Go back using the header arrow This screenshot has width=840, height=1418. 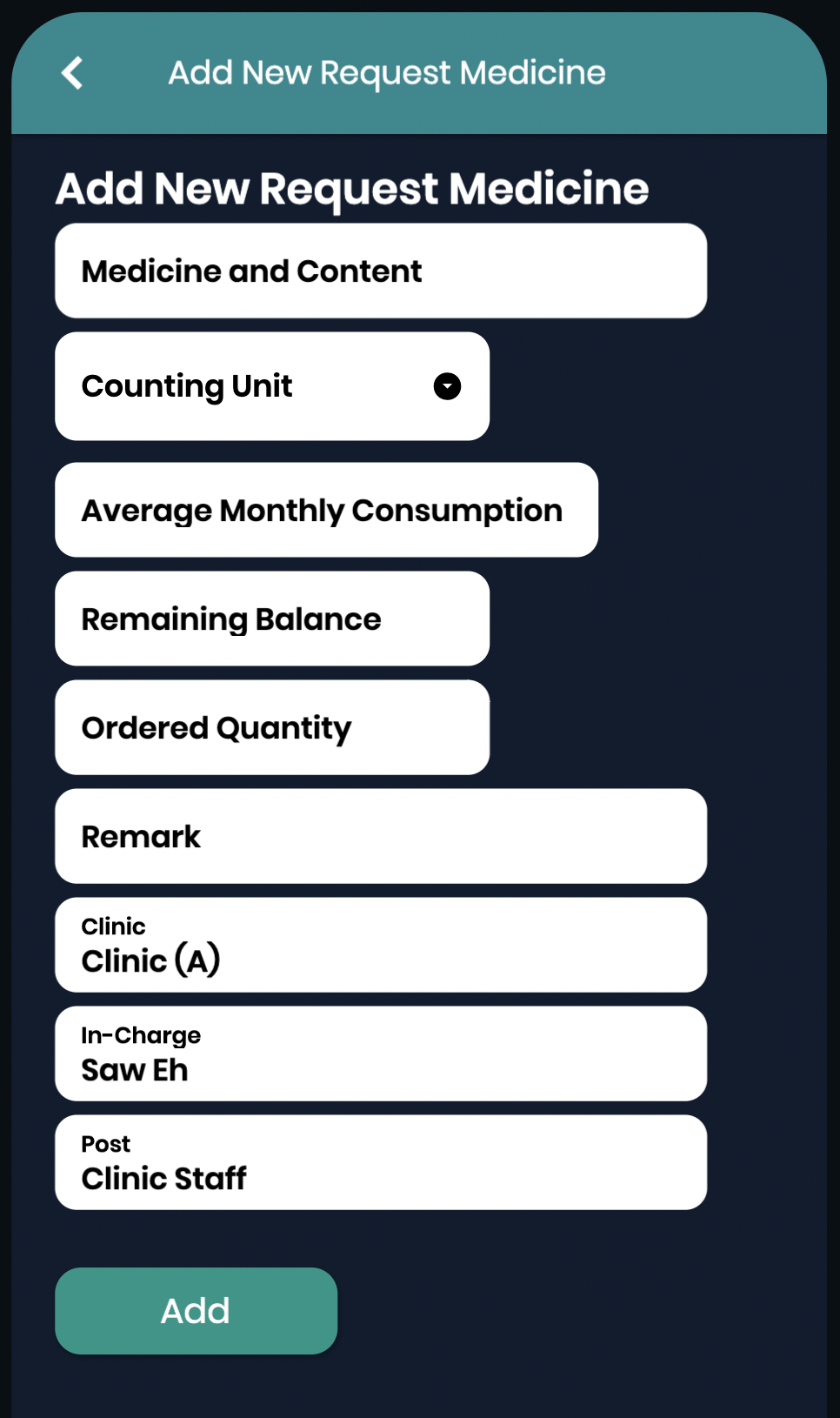73,73
